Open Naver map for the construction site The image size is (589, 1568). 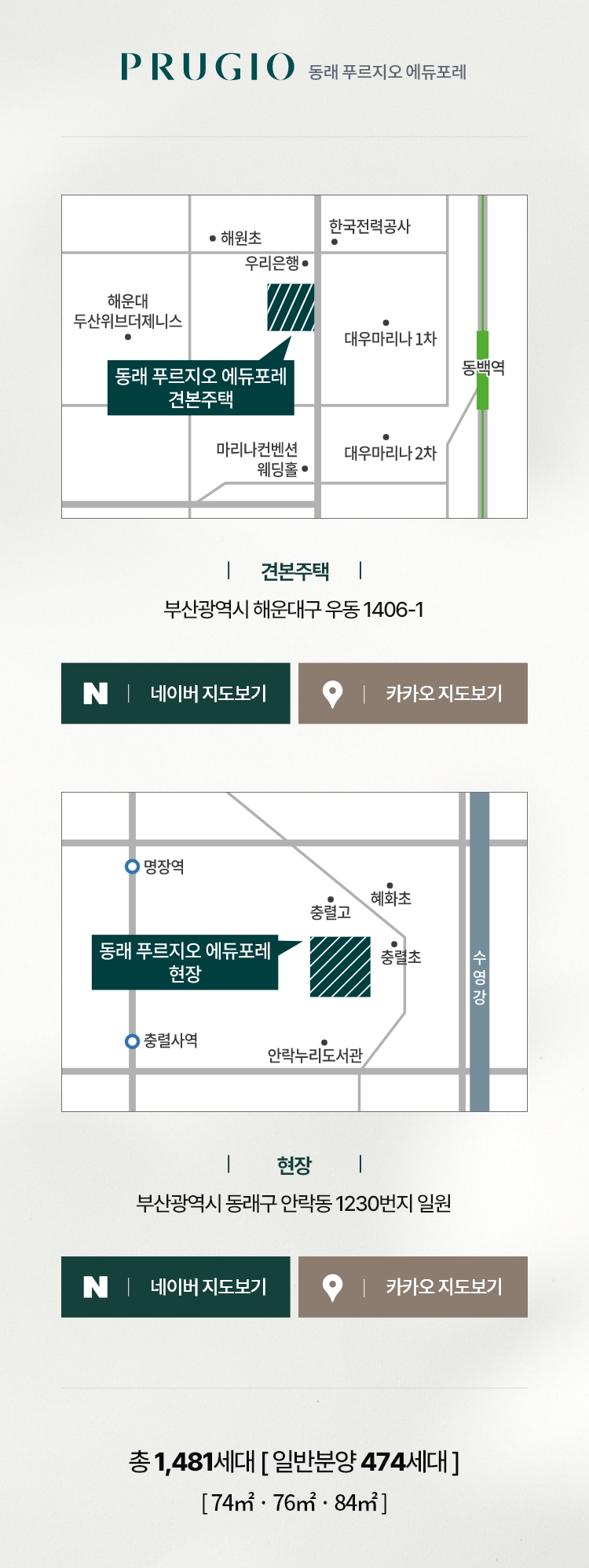point(176,1286)
